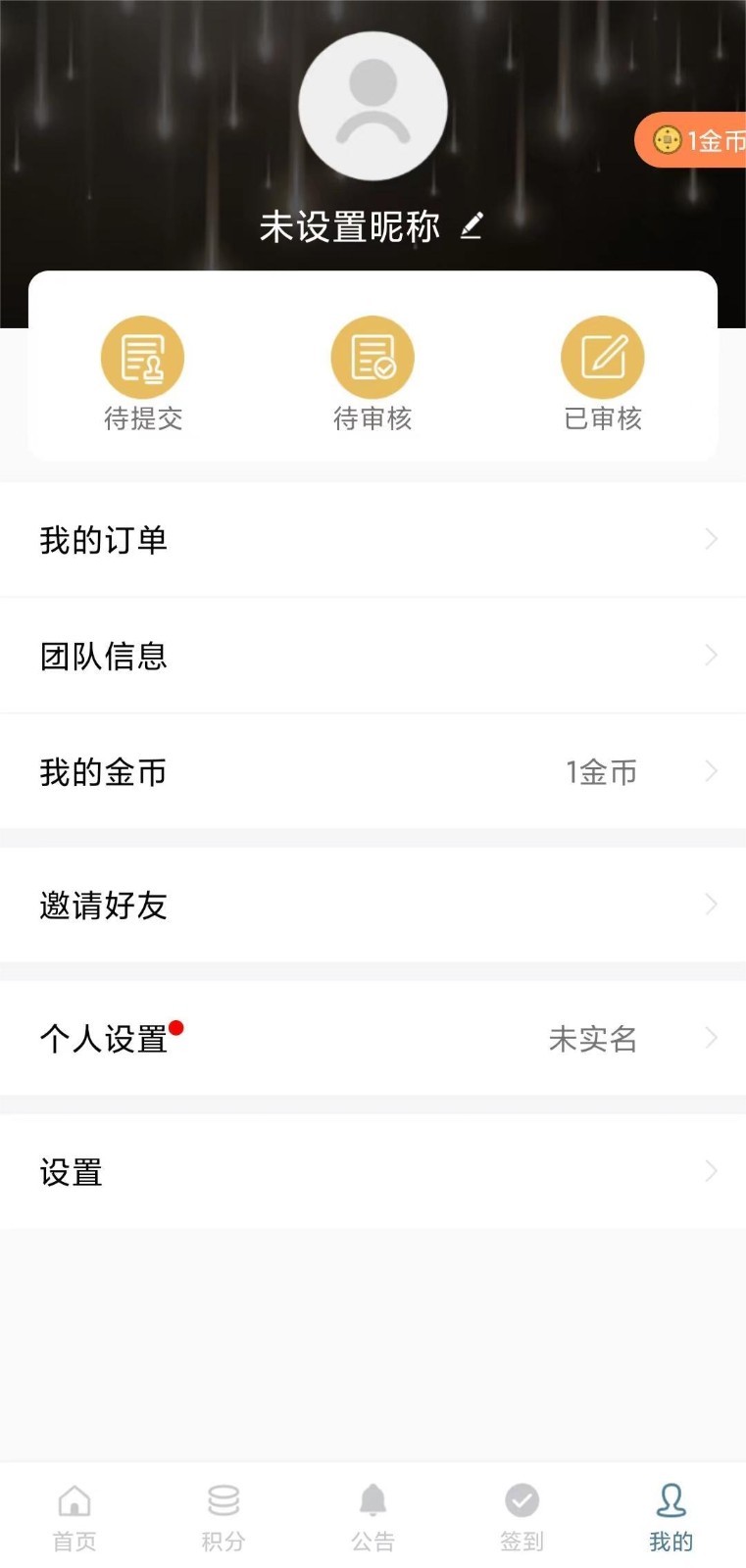Open the 积分 points icon
Image resolution: width=746 pixels, height=1568 pixels.
224,1501
